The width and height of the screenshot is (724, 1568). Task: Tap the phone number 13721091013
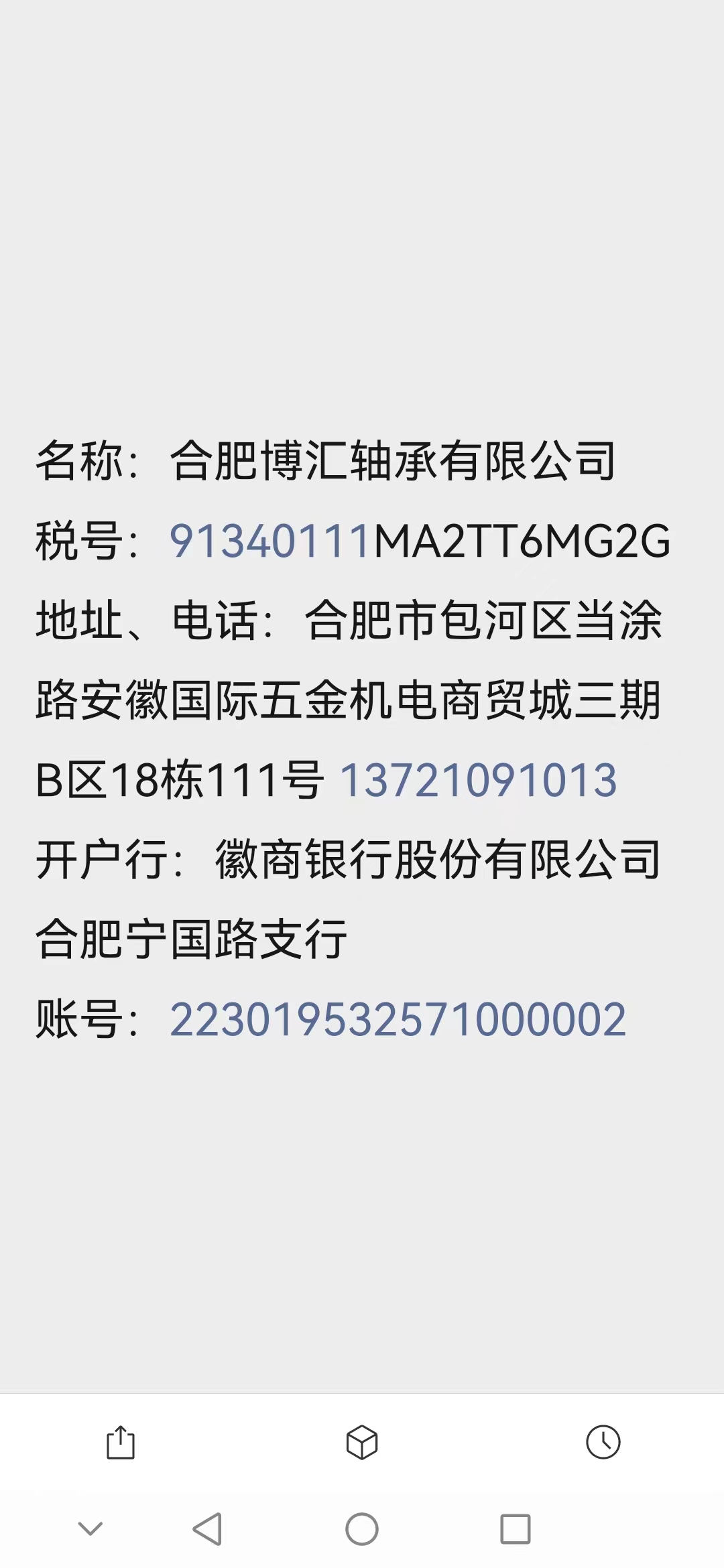tap(479, 780)
